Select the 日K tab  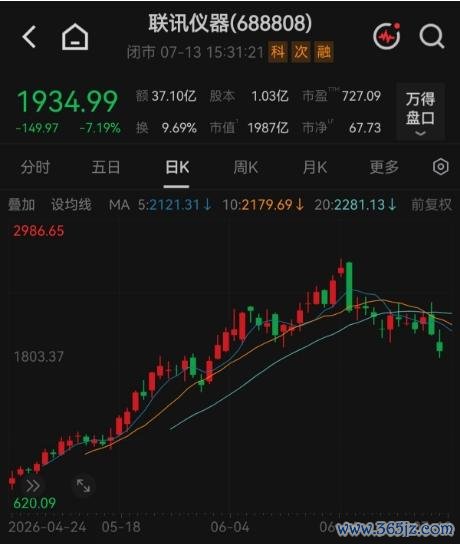177,168
